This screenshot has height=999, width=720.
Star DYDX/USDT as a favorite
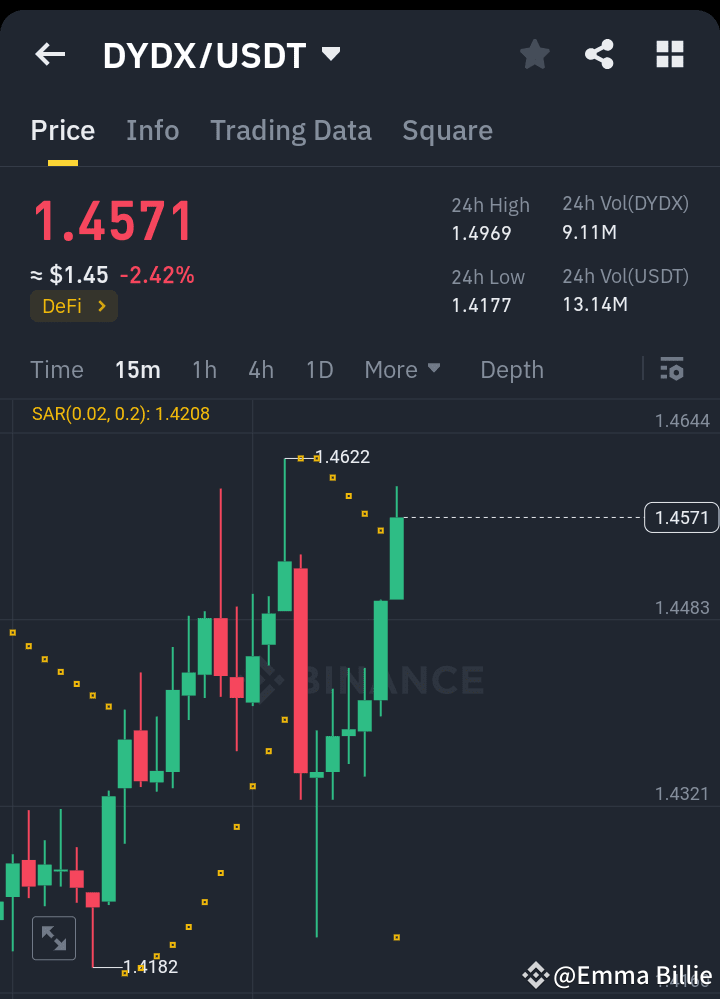[534, 55]
